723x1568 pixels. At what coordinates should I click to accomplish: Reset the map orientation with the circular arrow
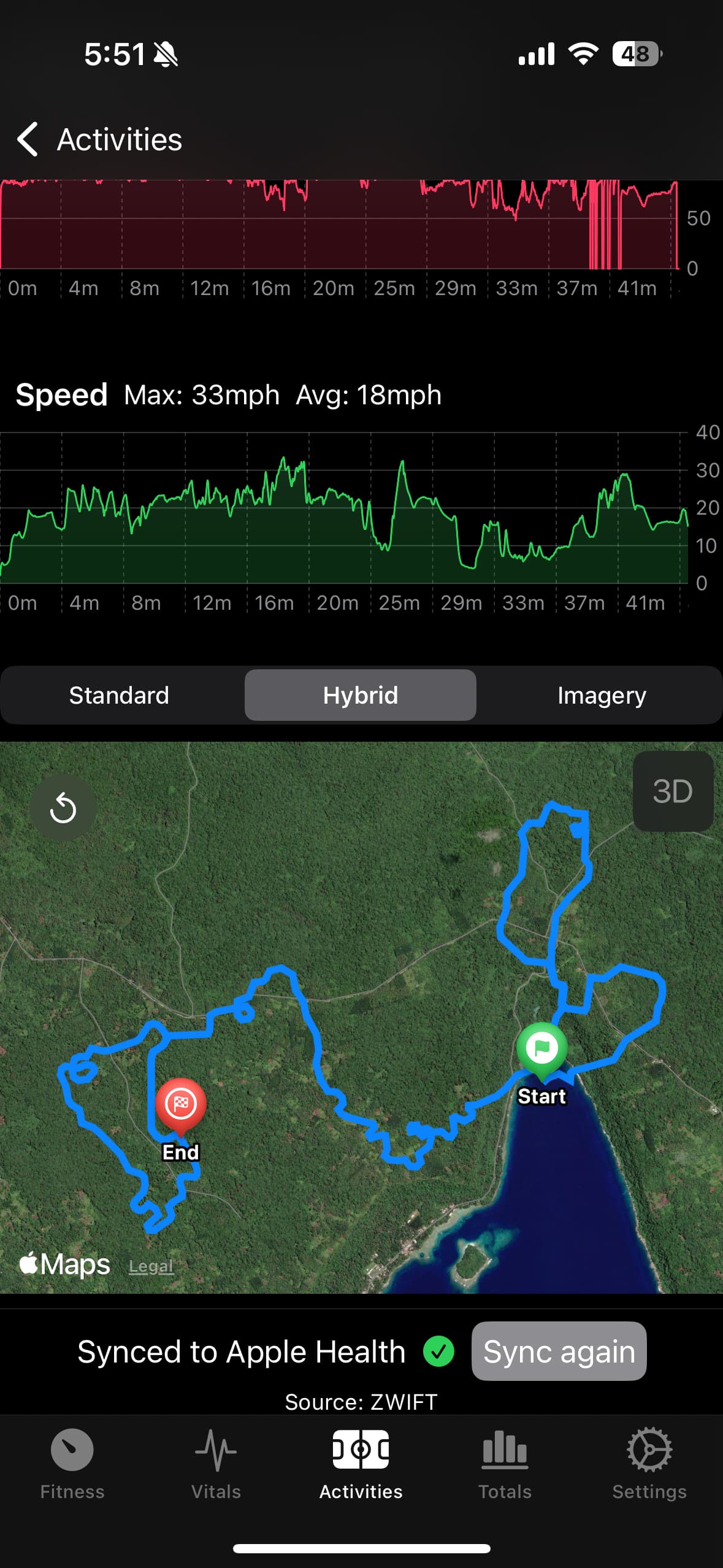(63, 807)
